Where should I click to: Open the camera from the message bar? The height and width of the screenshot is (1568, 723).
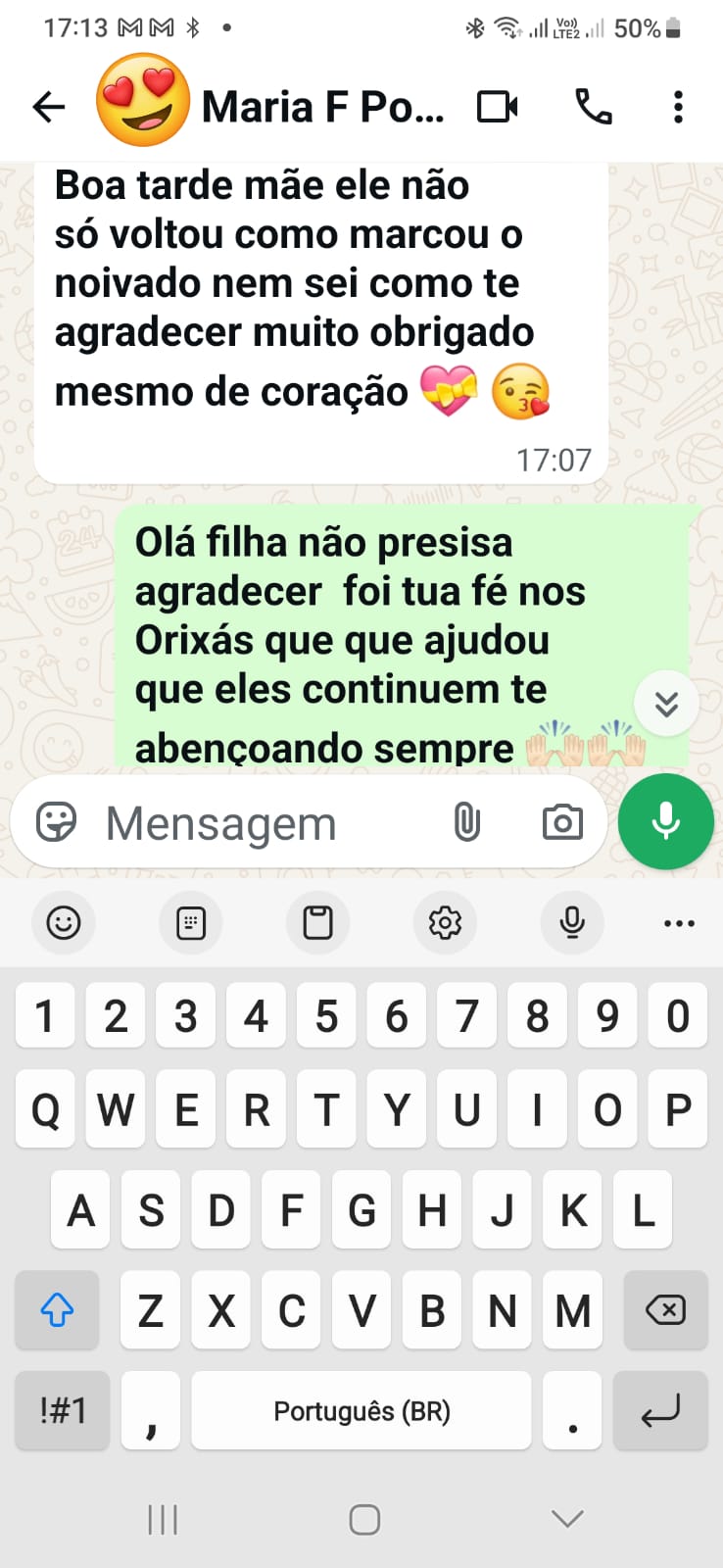point(561,822)
